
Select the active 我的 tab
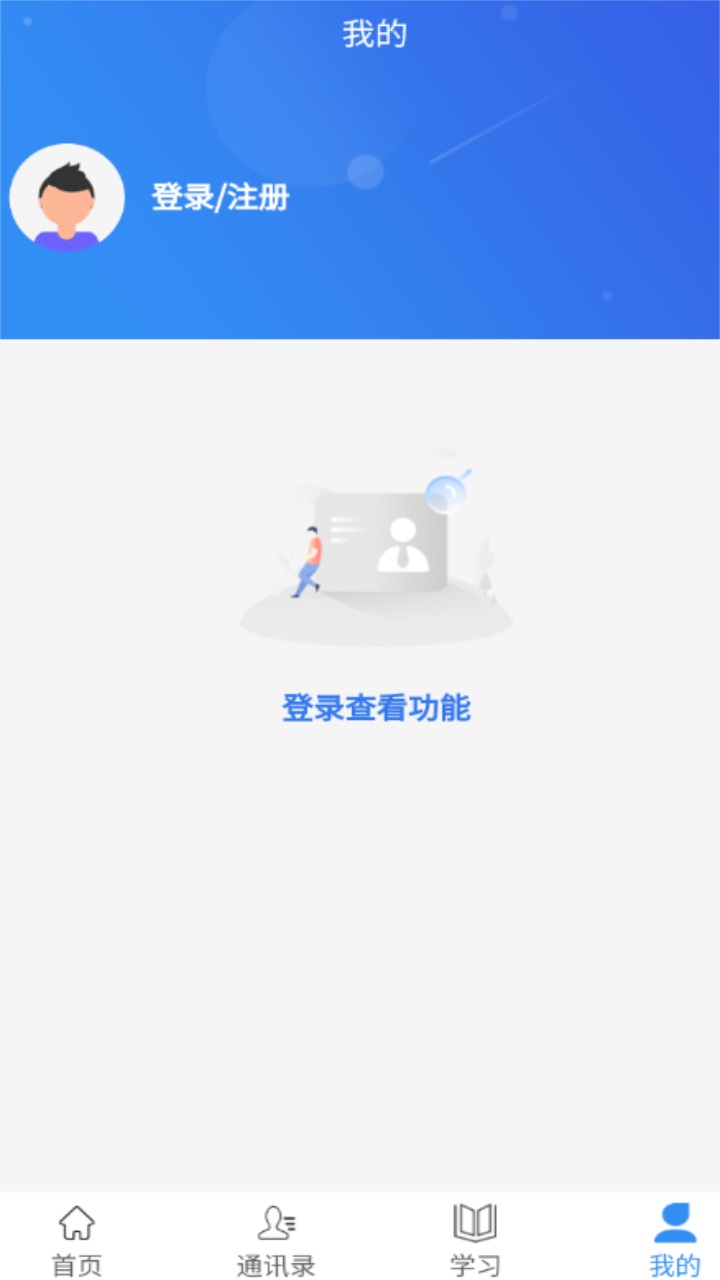pos(674,1240)
